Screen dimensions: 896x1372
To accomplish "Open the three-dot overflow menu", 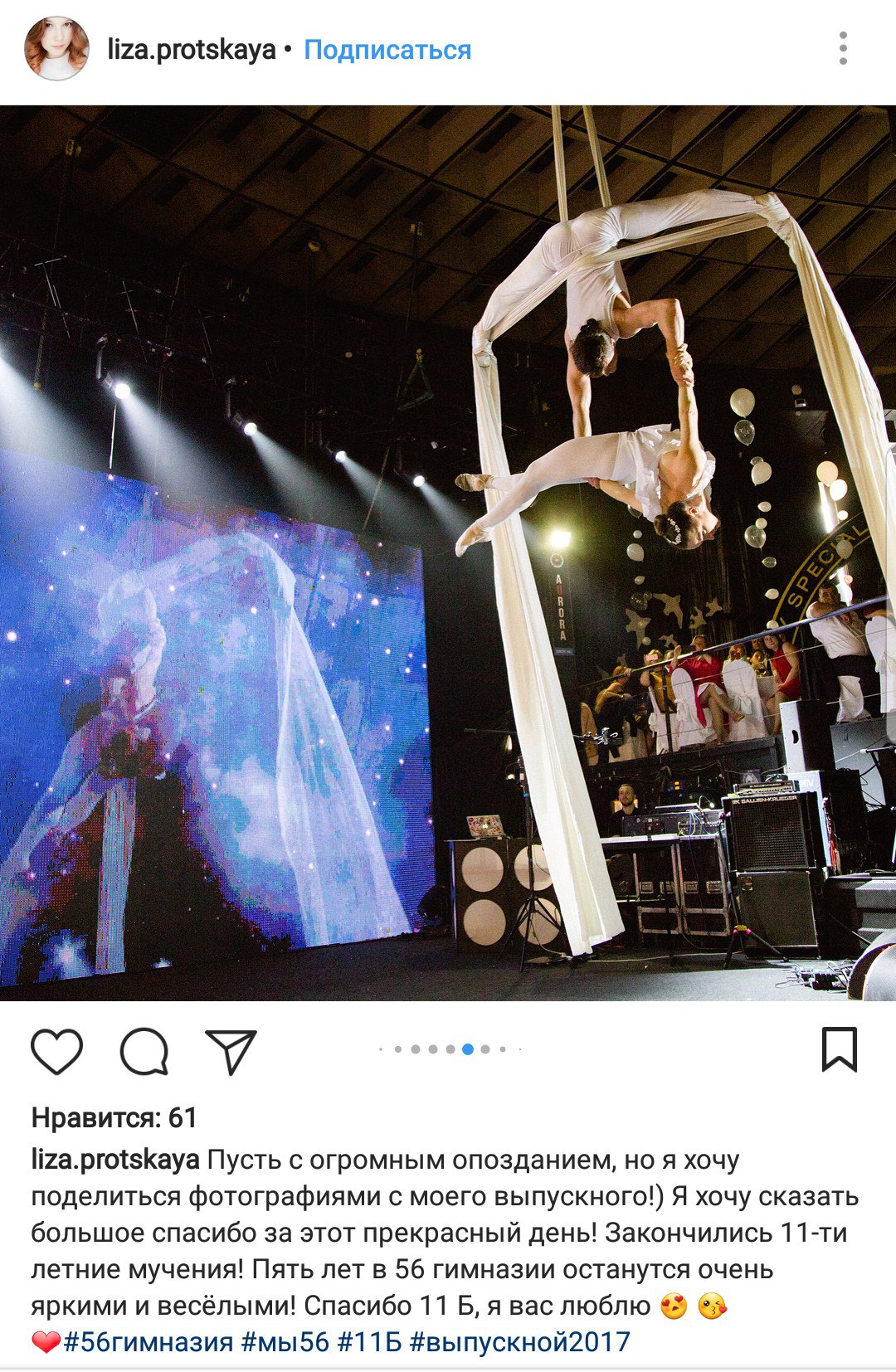I will 843,49.
